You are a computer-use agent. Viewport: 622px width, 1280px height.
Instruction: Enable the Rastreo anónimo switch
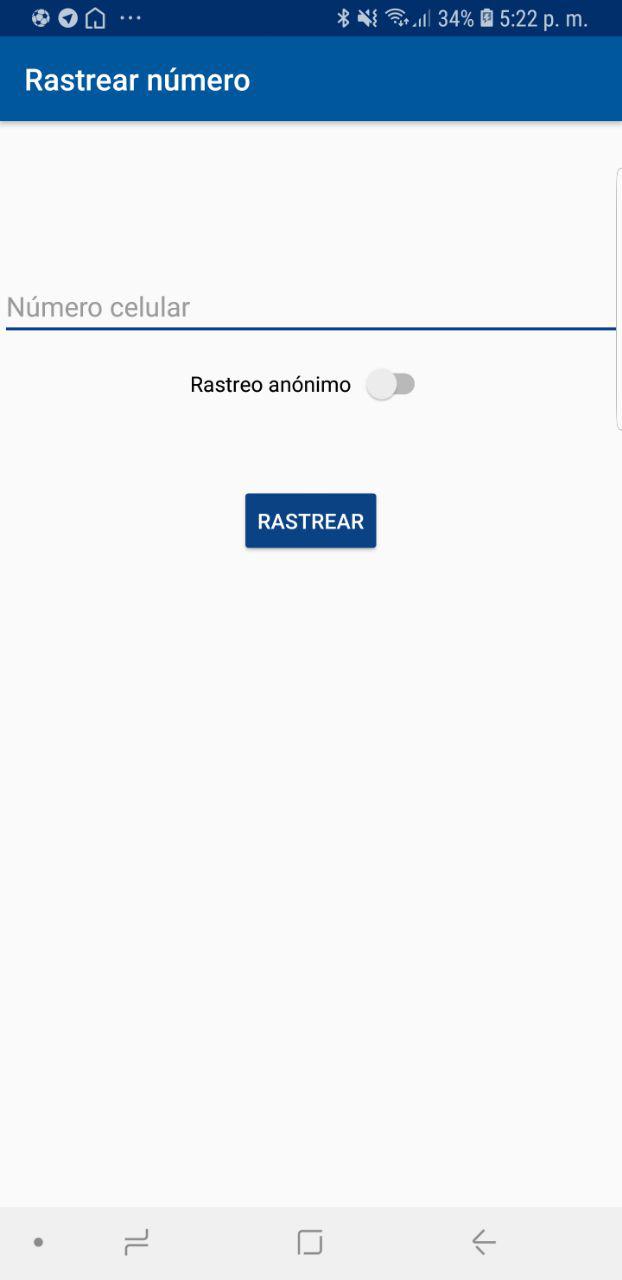click(391, 384)
